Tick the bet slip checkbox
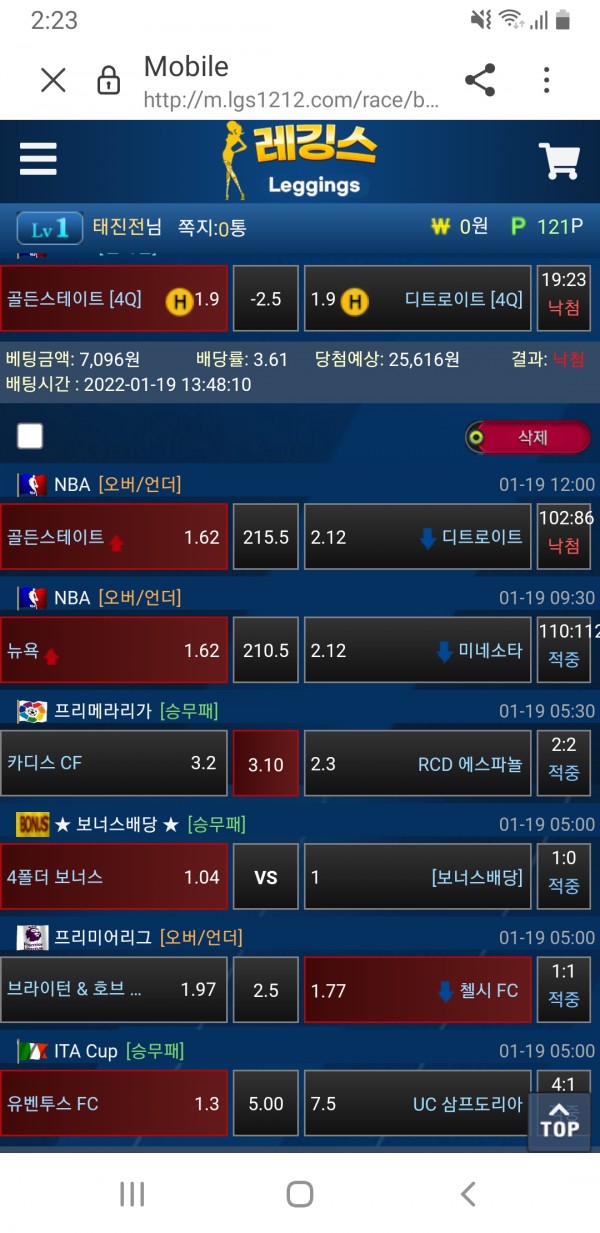This screenshot has height=1233, width=600. [x=31, y=436]
